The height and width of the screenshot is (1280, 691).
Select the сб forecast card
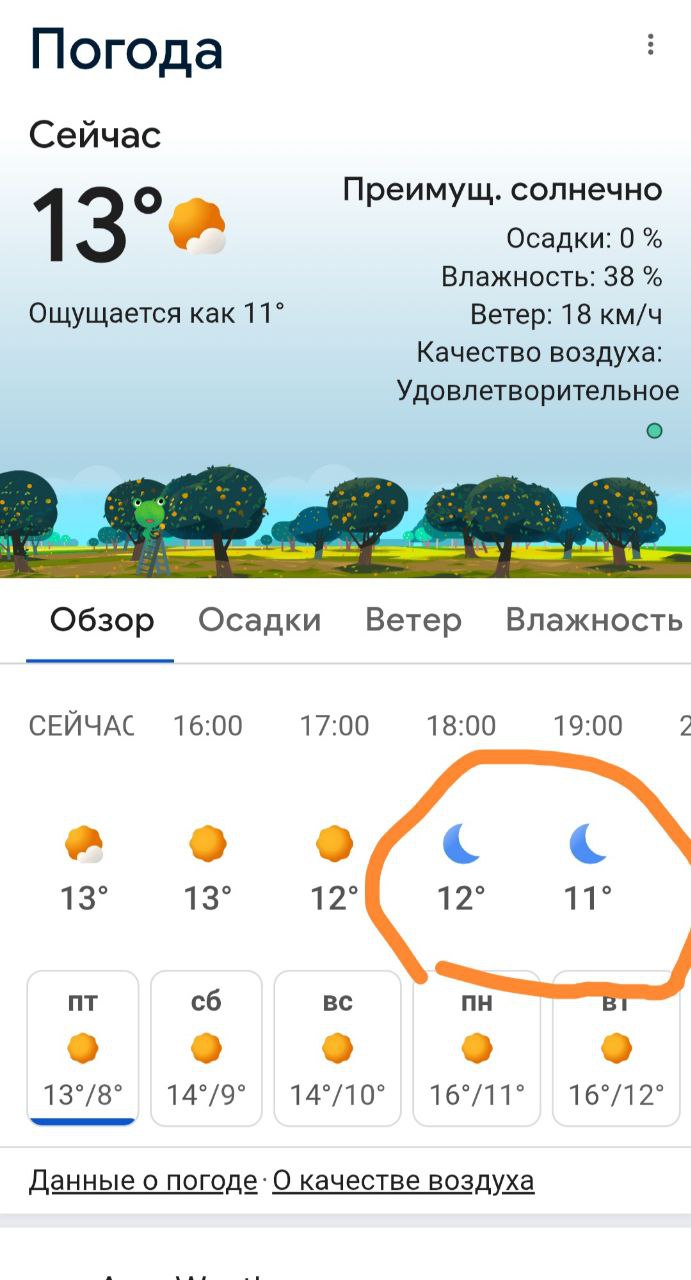pyautogui.click(x=206, y=1048)
